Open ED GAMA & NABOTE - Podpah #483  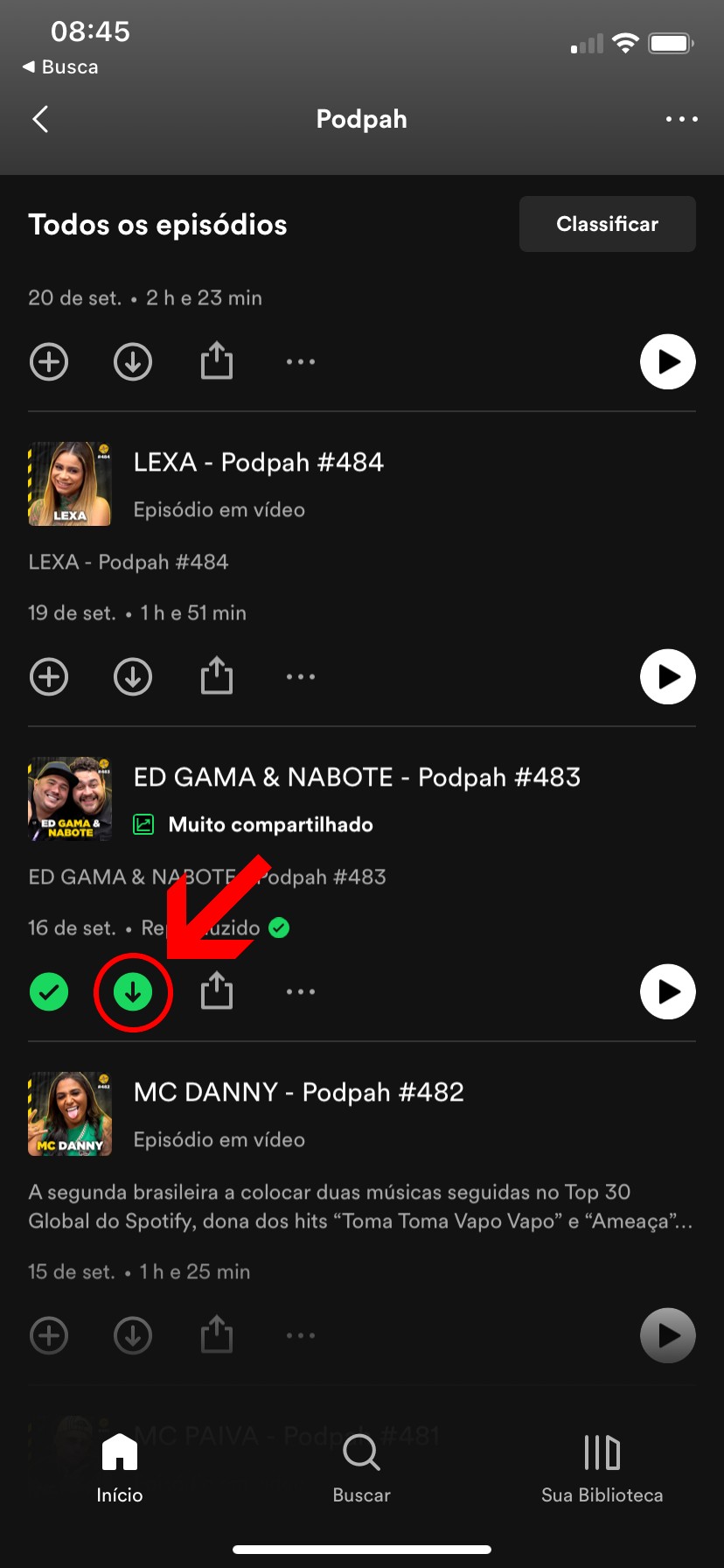click(x=356, y=777)
